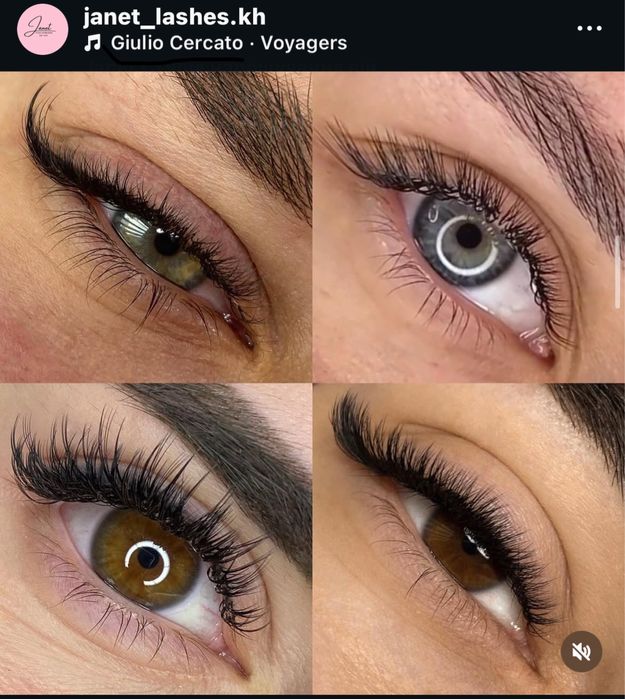The image size is (625, 699).
Task: Open the janet_lashes.kh username link
Action: pos(173,17)
